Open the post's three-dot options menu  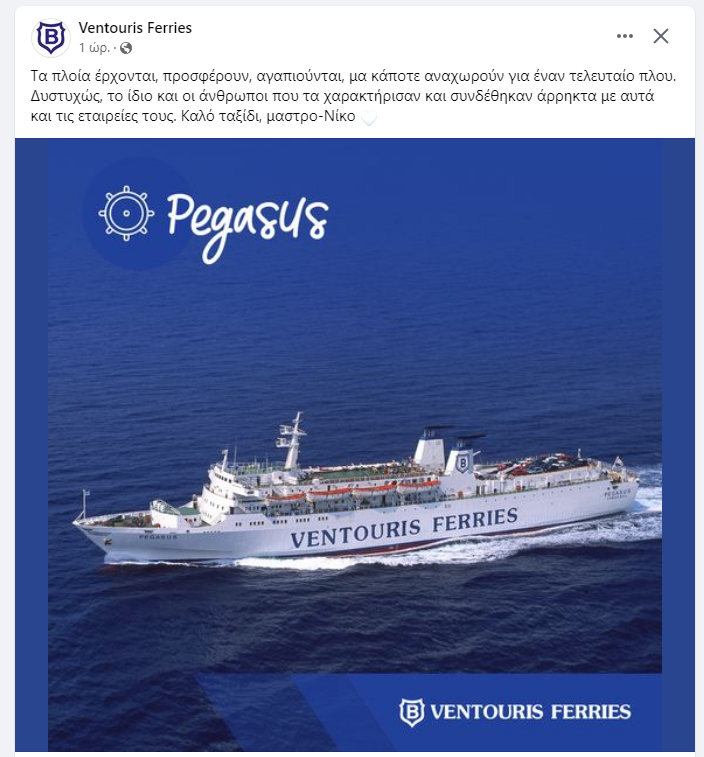pos(625,36)
